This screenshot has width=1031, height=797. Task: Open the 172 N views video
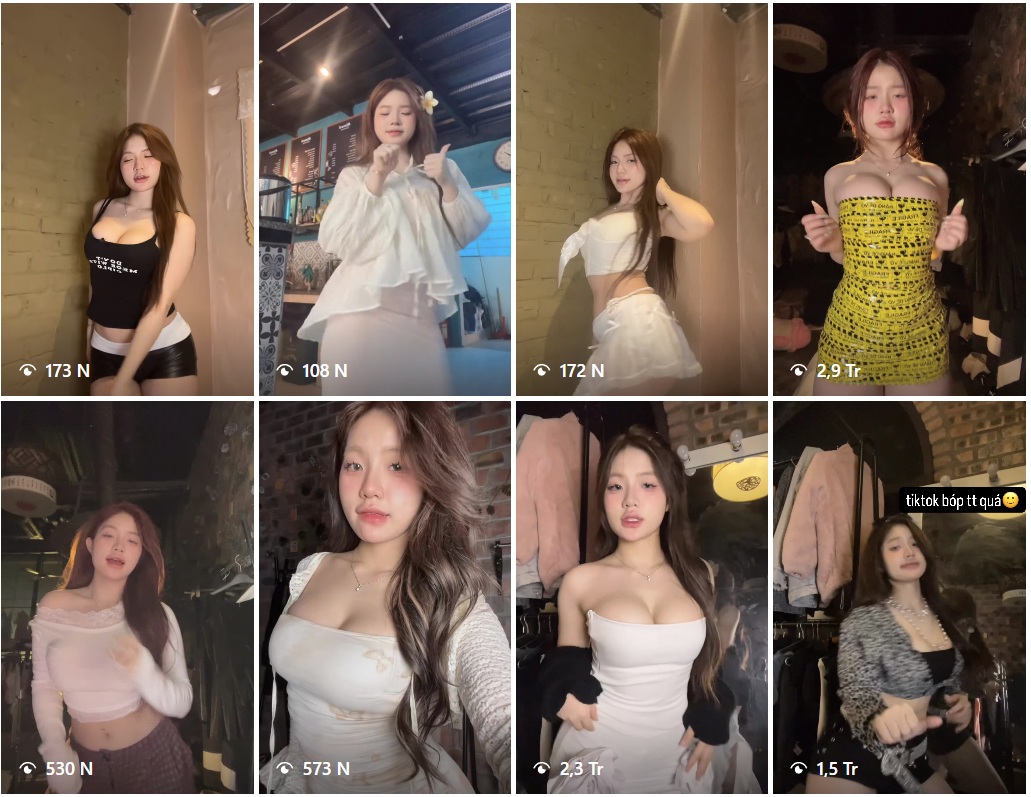pyautogui.click(x=642, y=200)
